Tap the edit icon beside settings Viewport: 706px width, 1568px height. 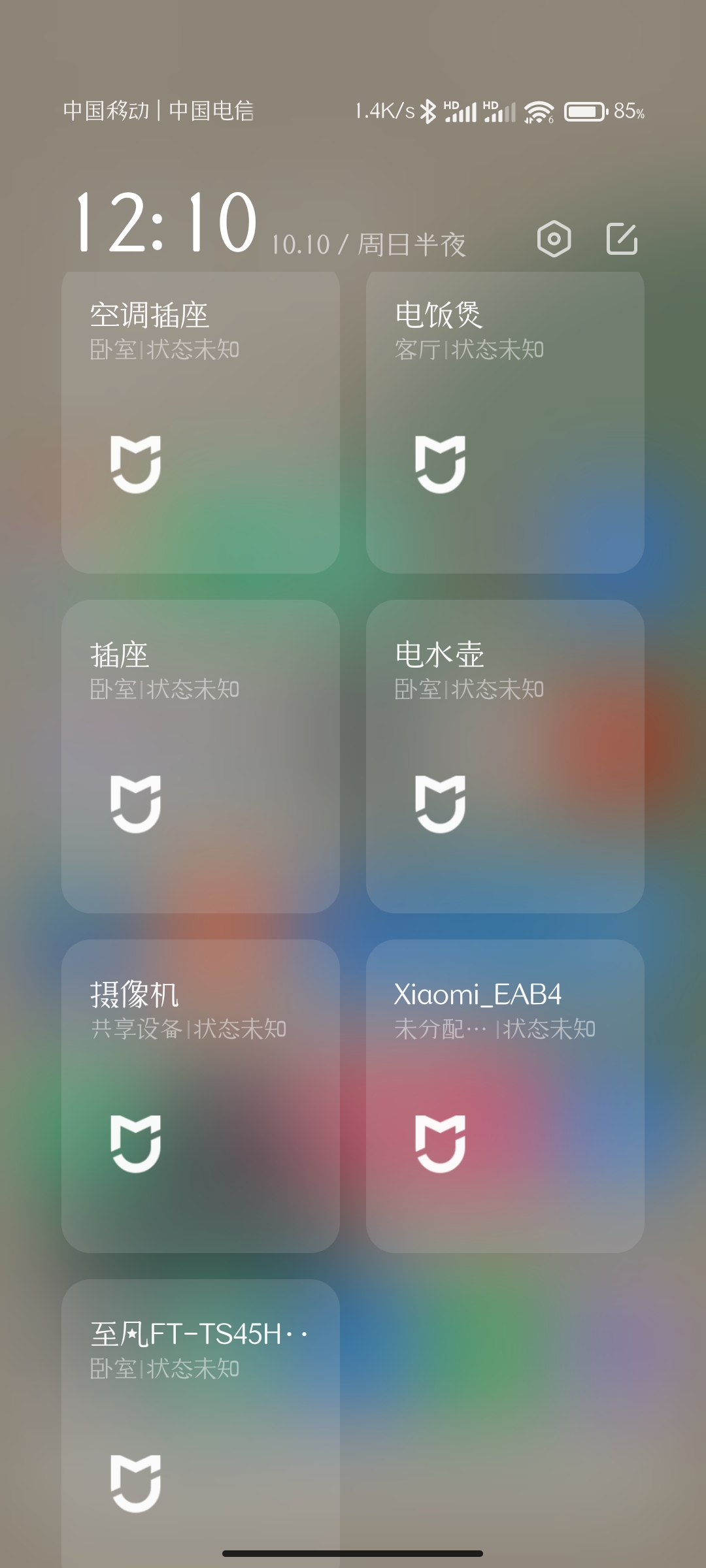point(622,238)
